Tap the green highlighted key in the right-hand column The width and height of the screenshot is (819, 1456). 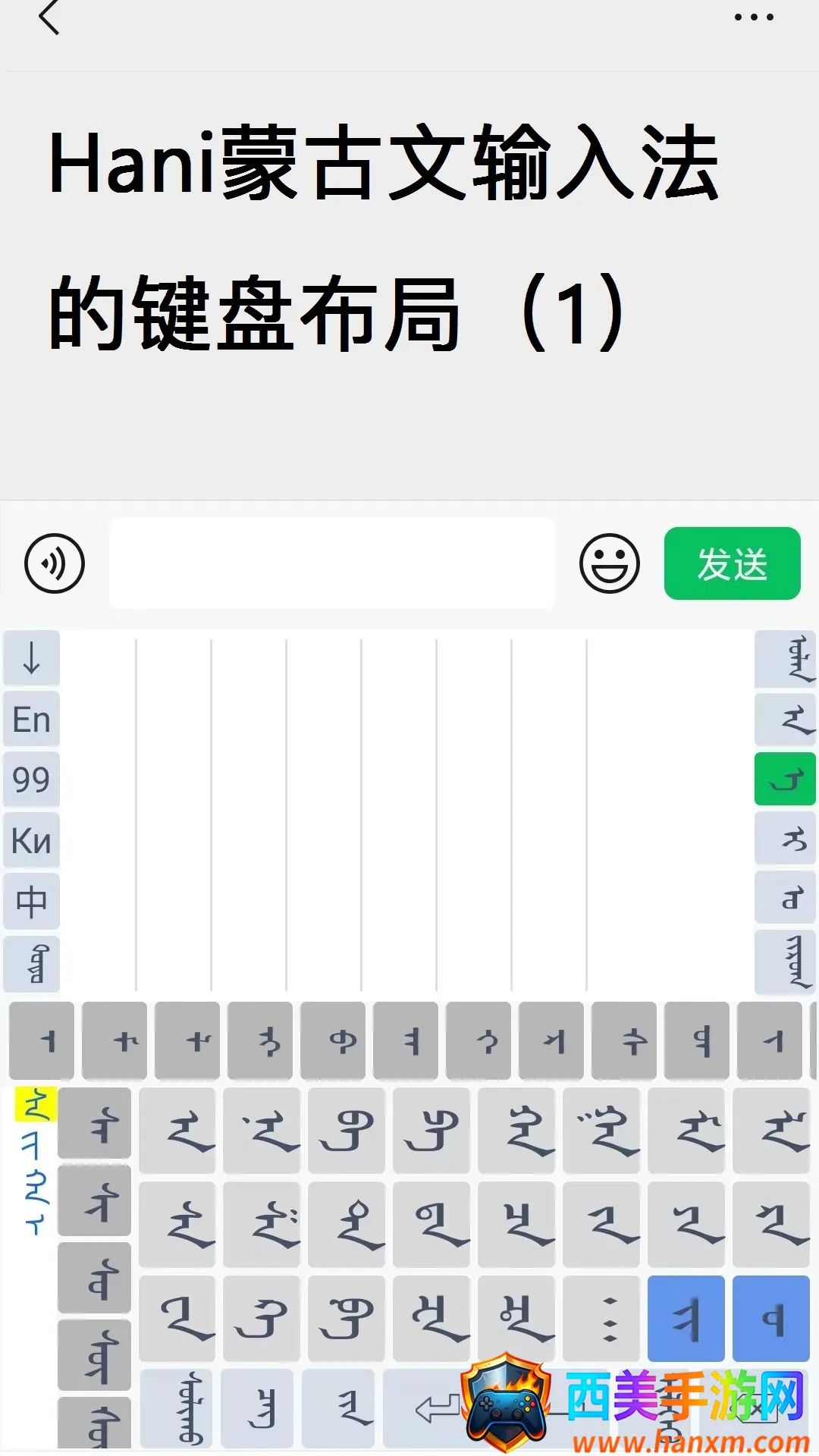tap(785, 779)
